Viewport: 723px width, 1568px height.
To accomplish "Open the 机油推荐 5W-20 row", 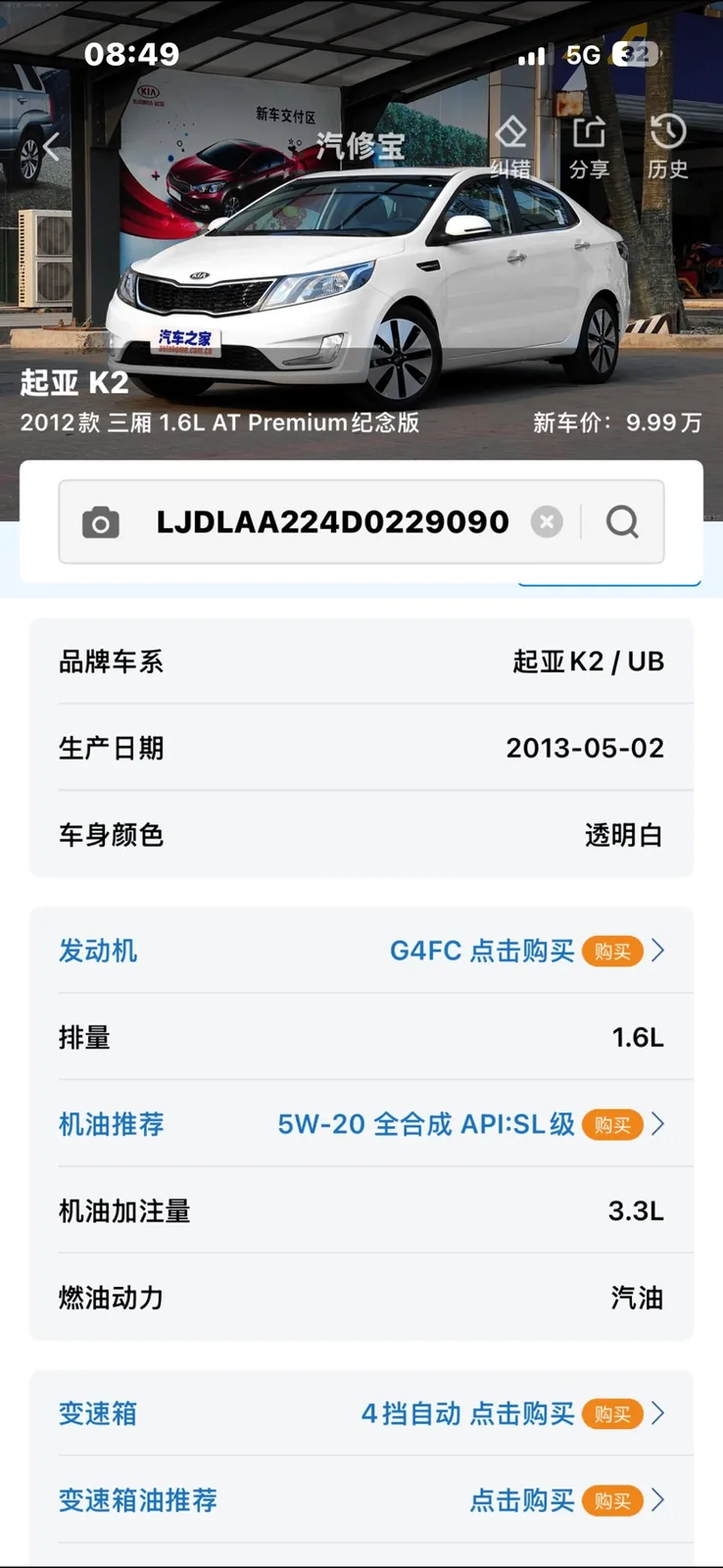I will tap(361, 1124).
